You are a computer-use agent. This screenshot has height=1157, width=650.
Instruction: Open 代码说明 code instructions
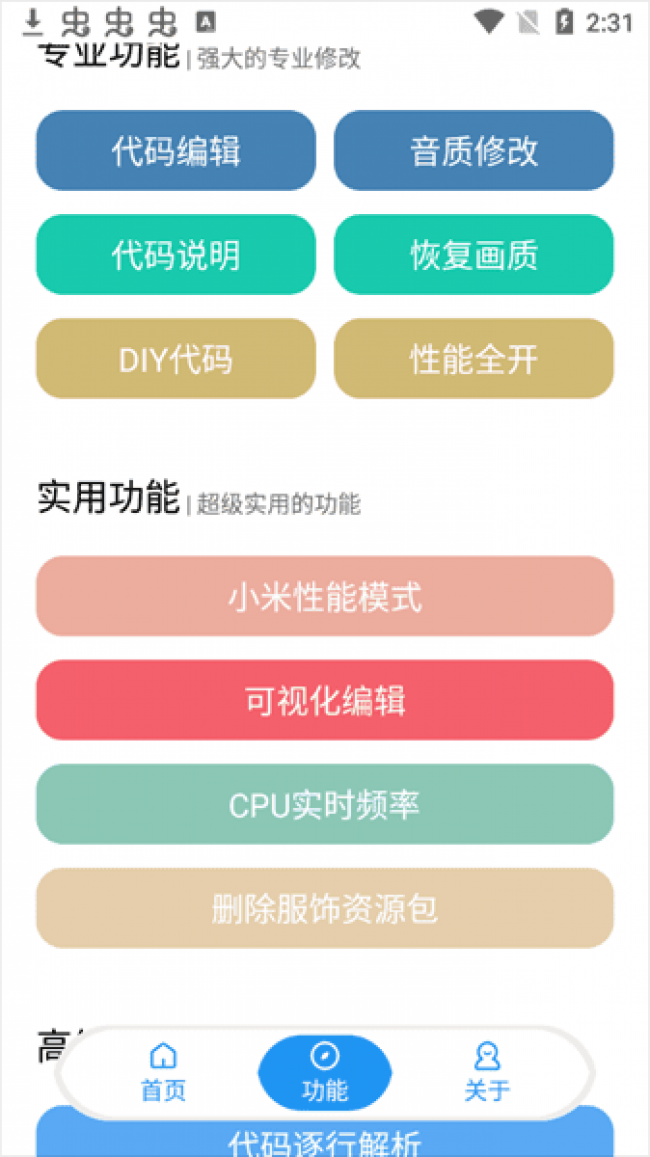click(176, 255)
